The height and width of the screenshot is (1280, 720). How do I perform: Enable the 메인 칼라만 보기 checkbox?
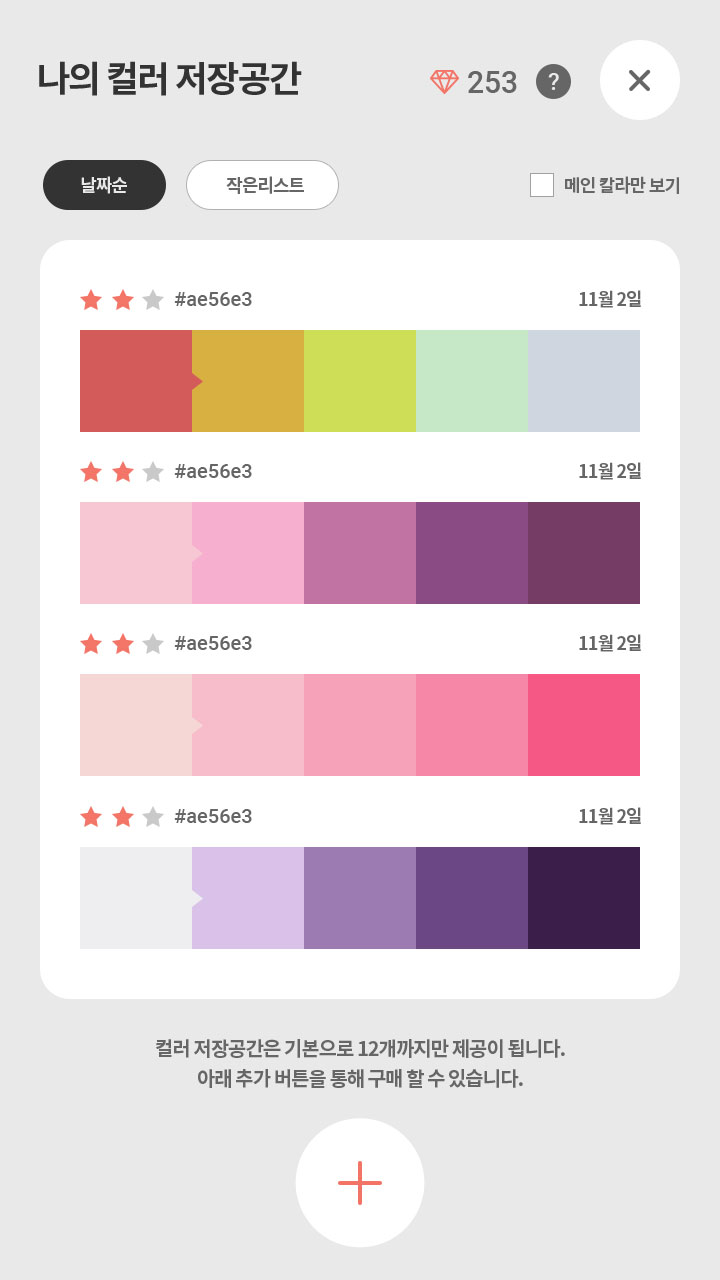pyautogui.click(x=543, y=185)
